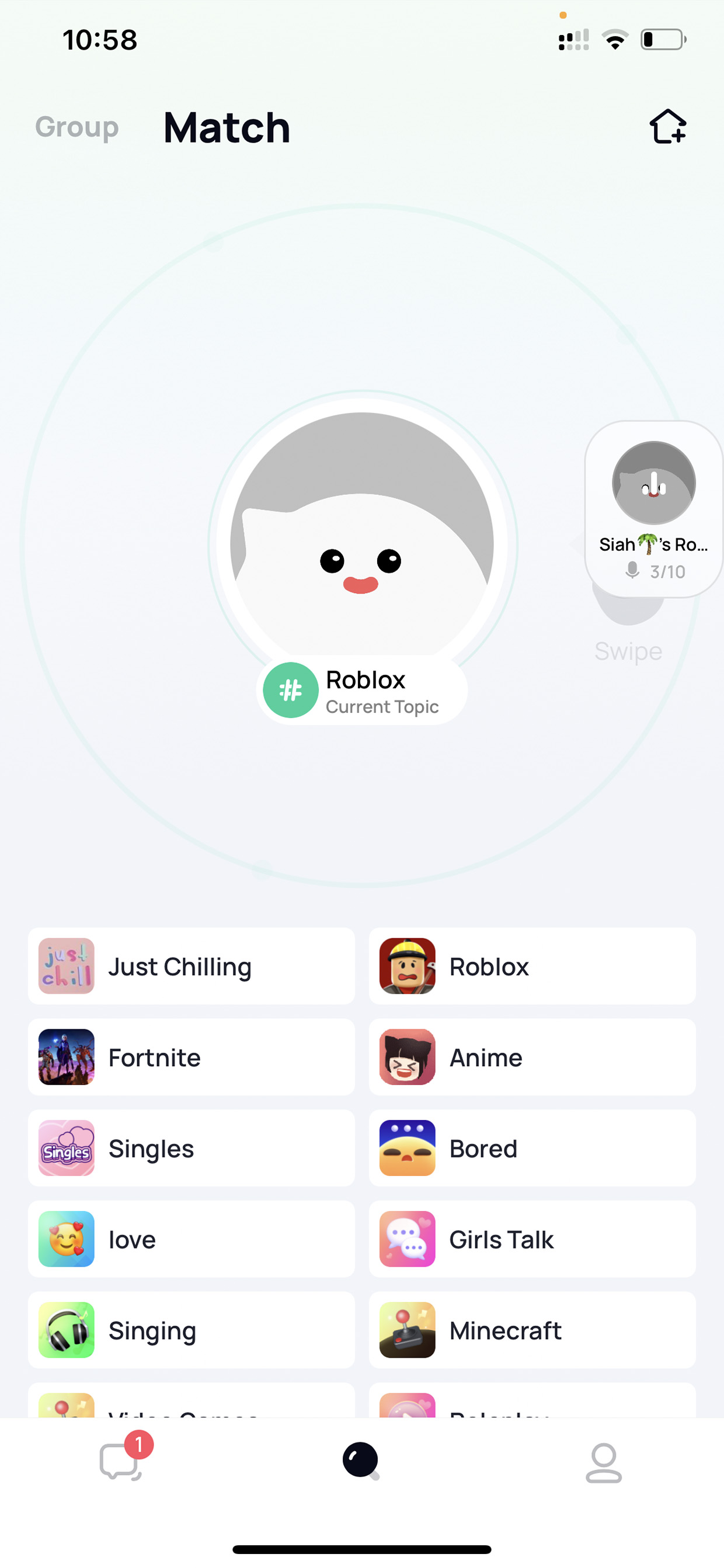Select the Just Chilling topic

click(191, 966)
